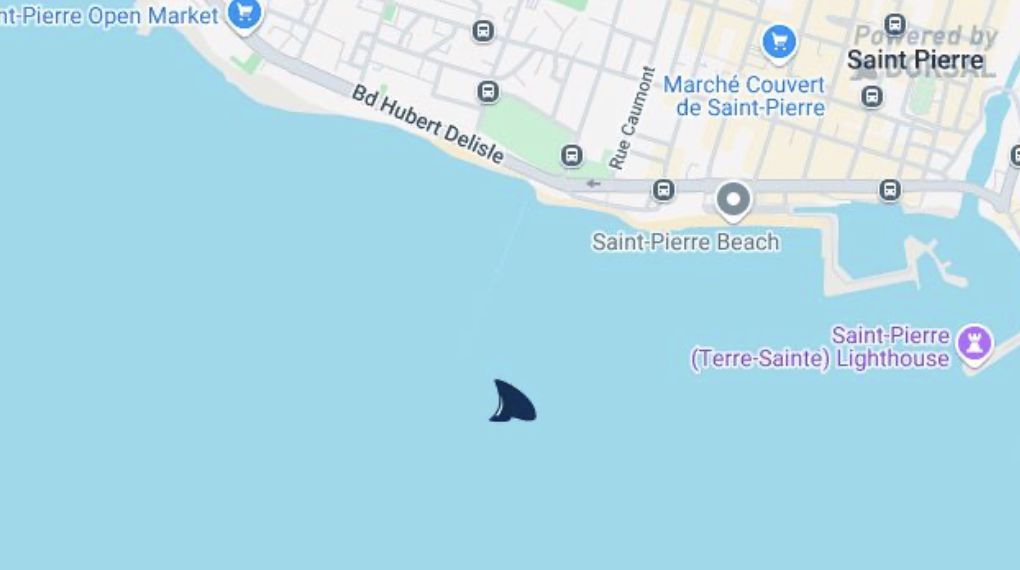Tap the Saint-Pierre Open Market shopping marker
The width and height of the screenshot is (1020, 570).
tap(244, 14)
